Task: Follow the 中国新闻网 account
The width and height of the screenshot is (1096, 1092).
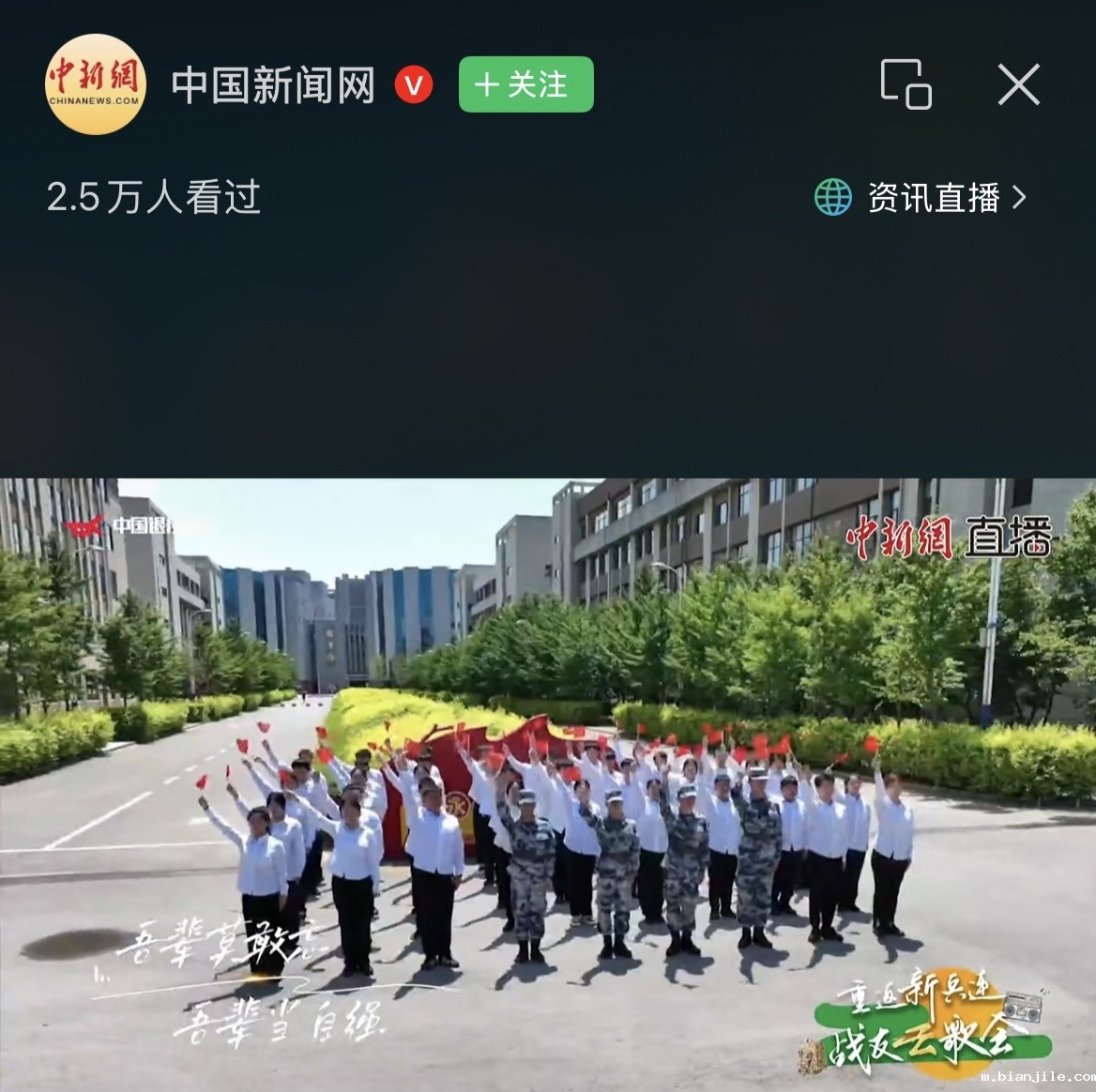Action: [525, 84]
